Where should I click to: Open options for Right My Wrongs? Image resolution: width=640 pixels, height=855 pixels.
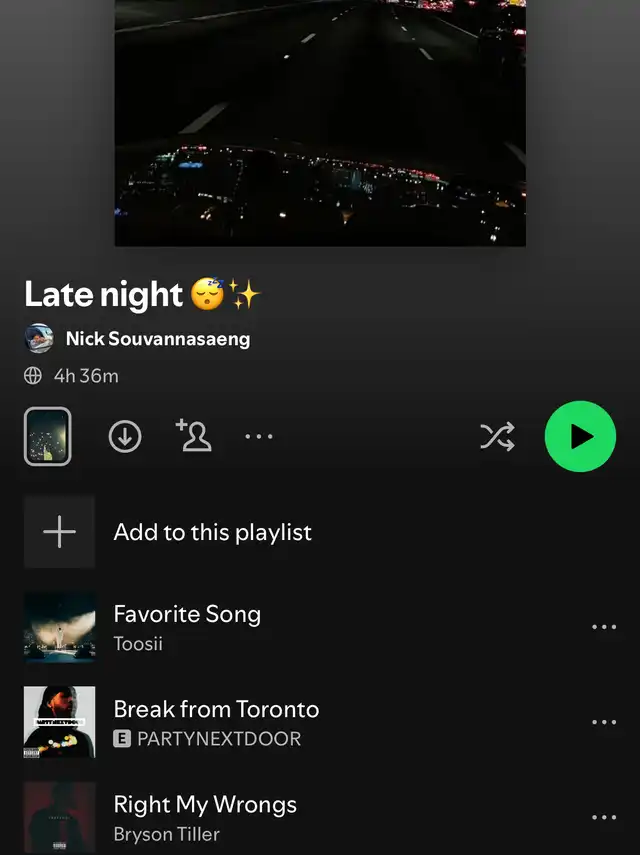(x=604, y=817)
